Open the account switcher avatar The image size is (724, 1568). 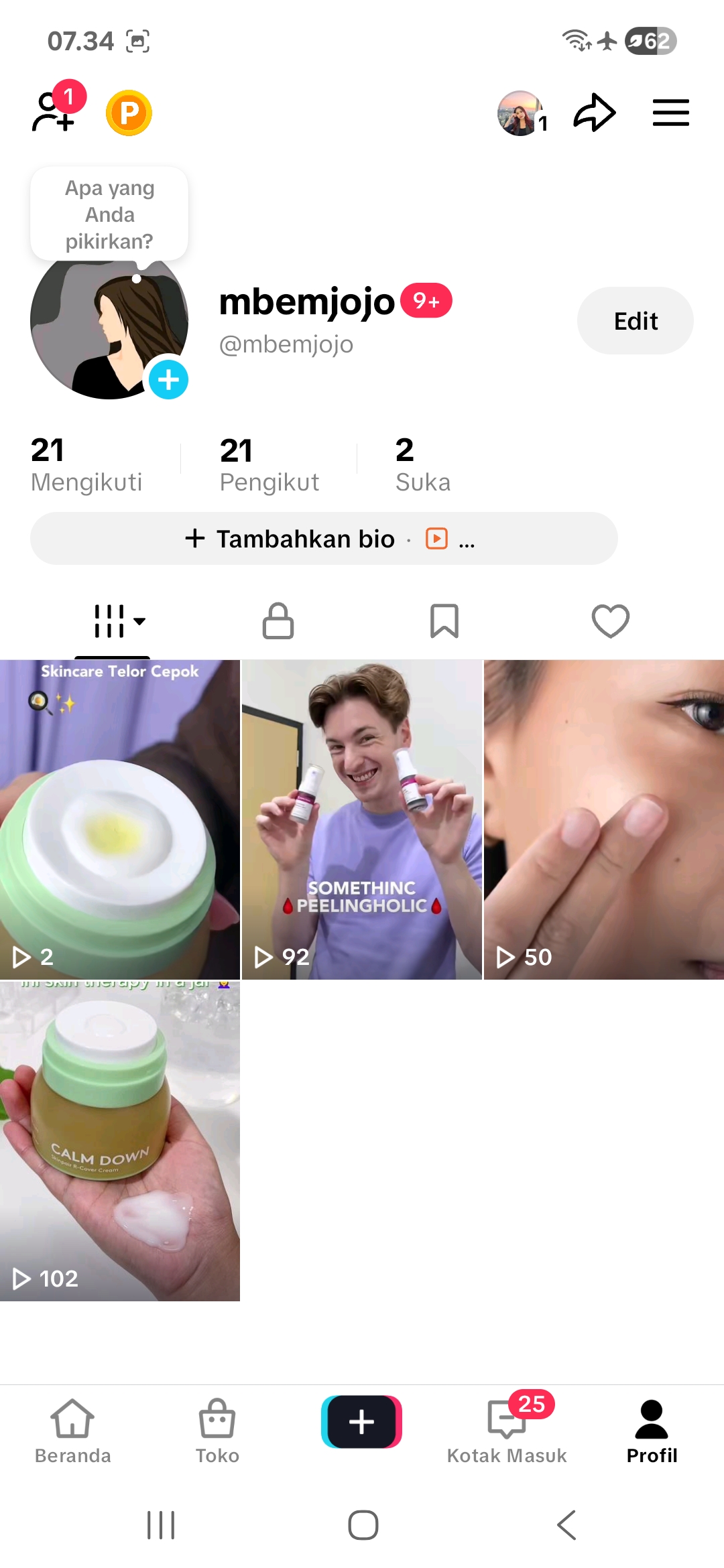tap(520, 113)
